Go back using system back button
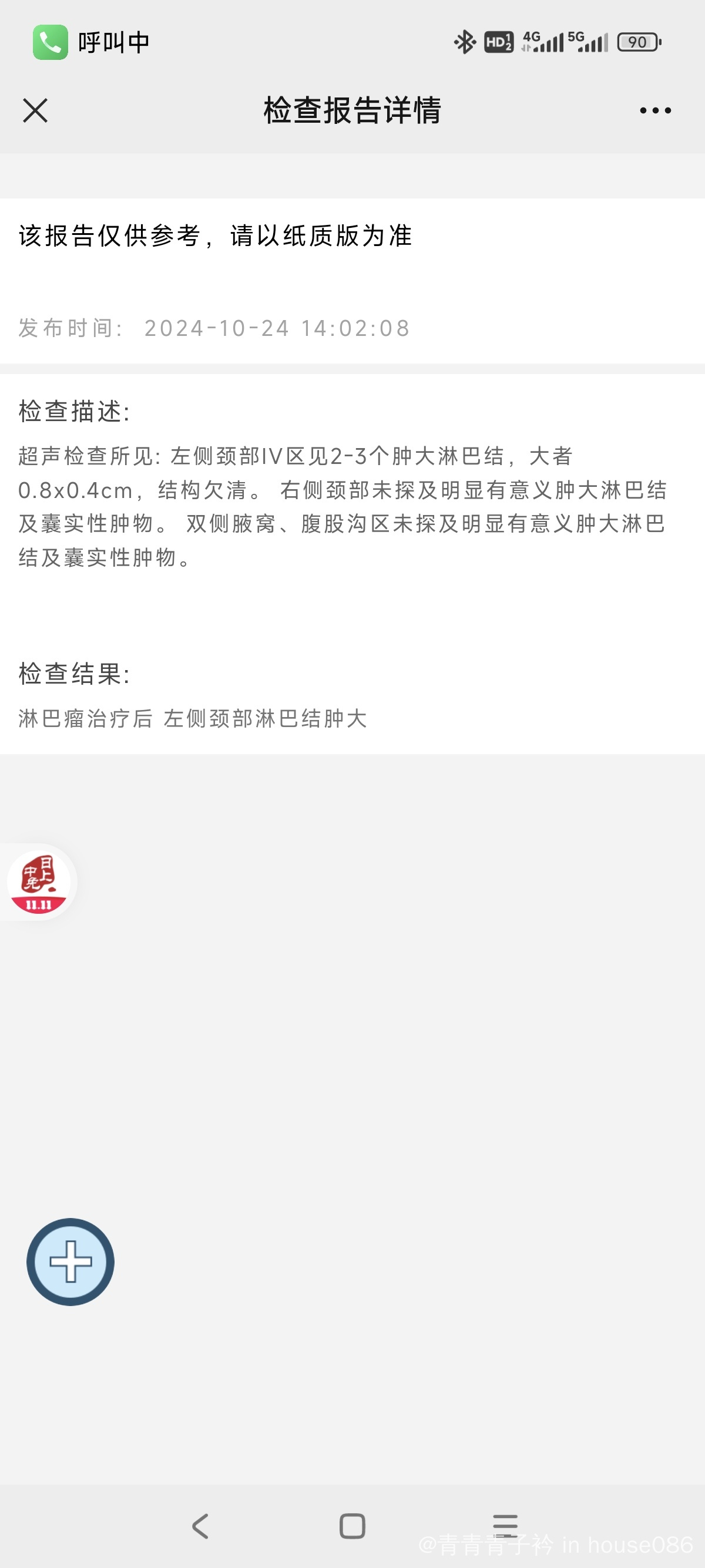Screen dimensions: 705x1568 click(200, 1526)
